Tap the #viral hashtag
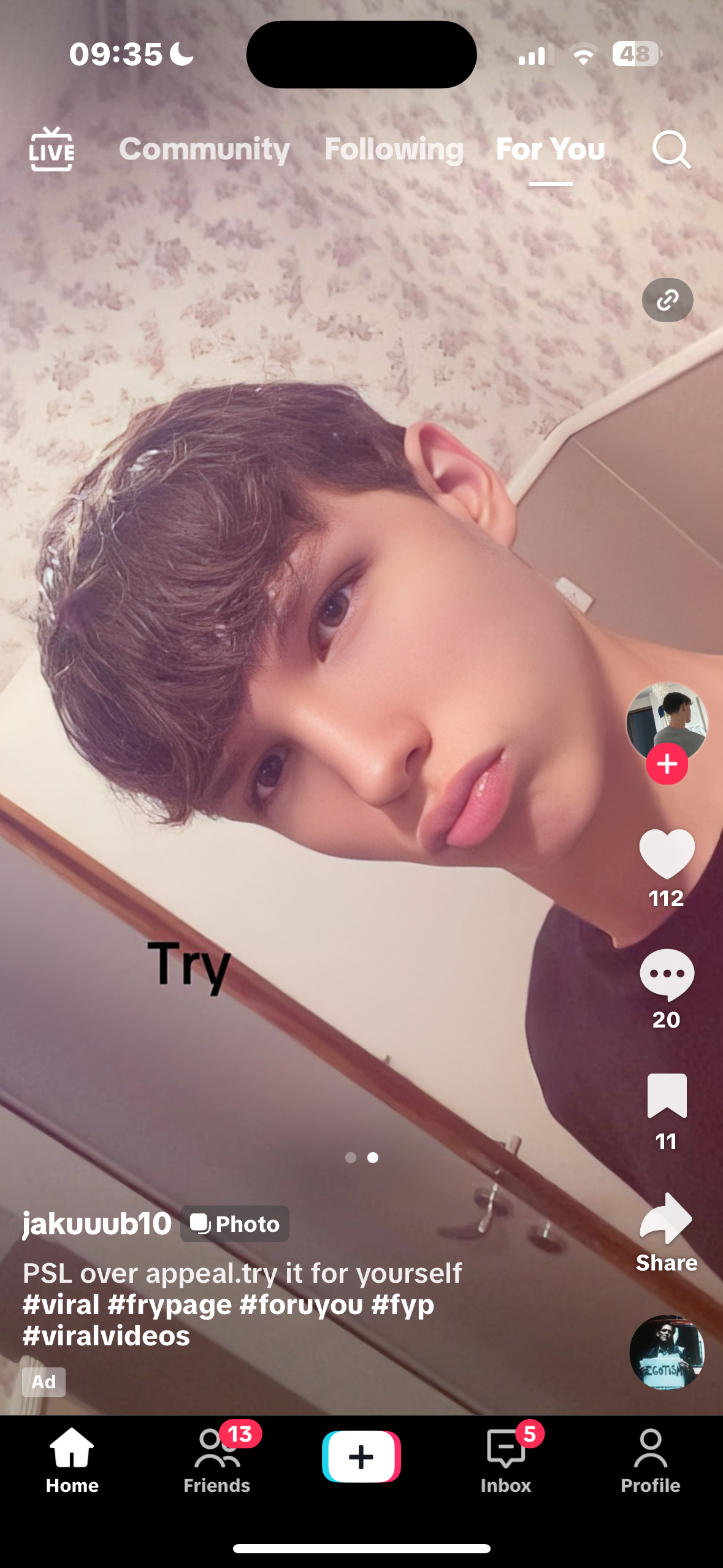Image resolution: width=723 pixels, height=1568 pixels. click(61, 1304)
